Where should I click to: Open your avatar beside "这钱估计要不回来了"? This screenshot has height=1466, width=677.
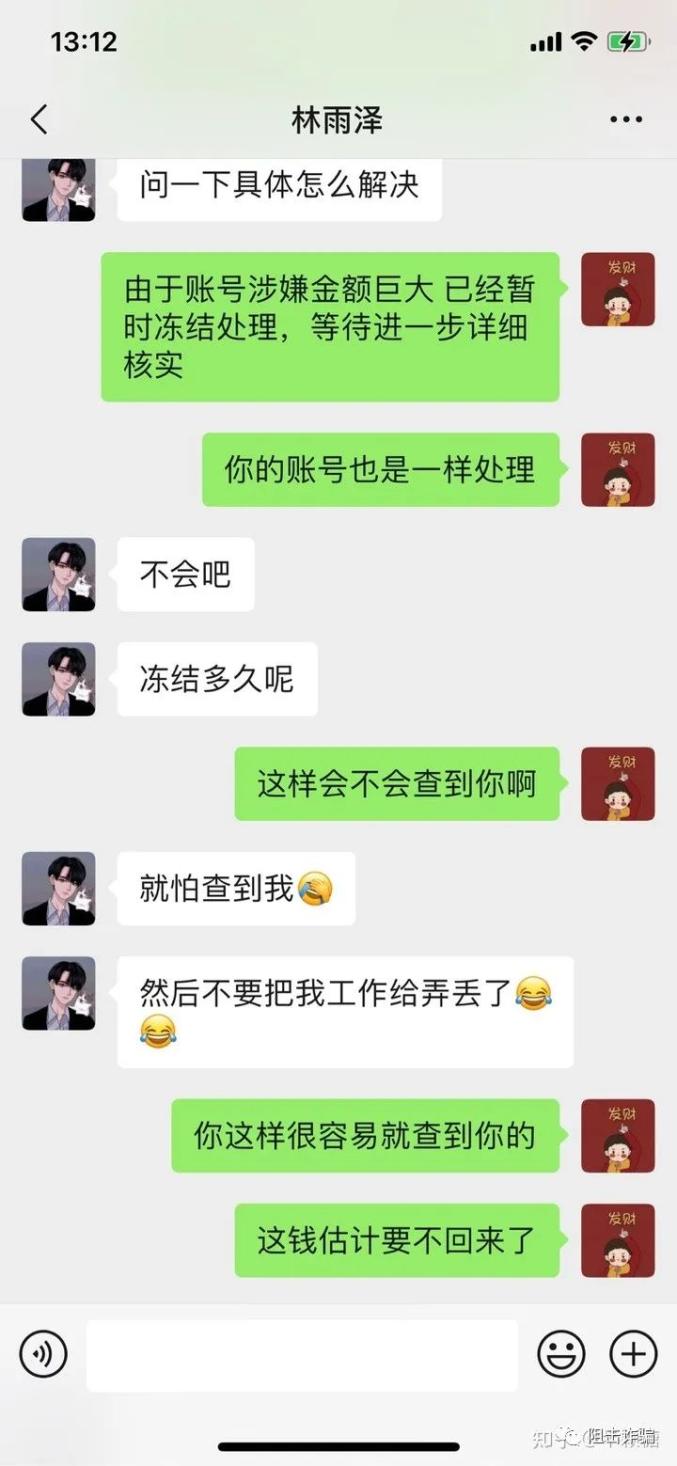point(618,1240)
